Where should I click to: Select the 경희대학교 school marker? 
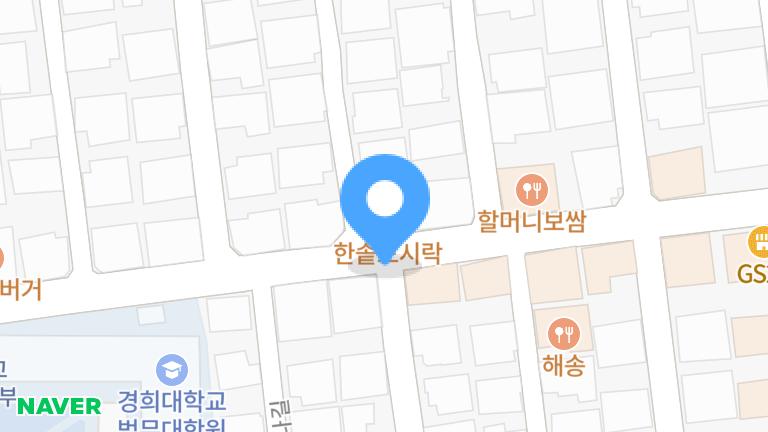click(x=172, y=370)
